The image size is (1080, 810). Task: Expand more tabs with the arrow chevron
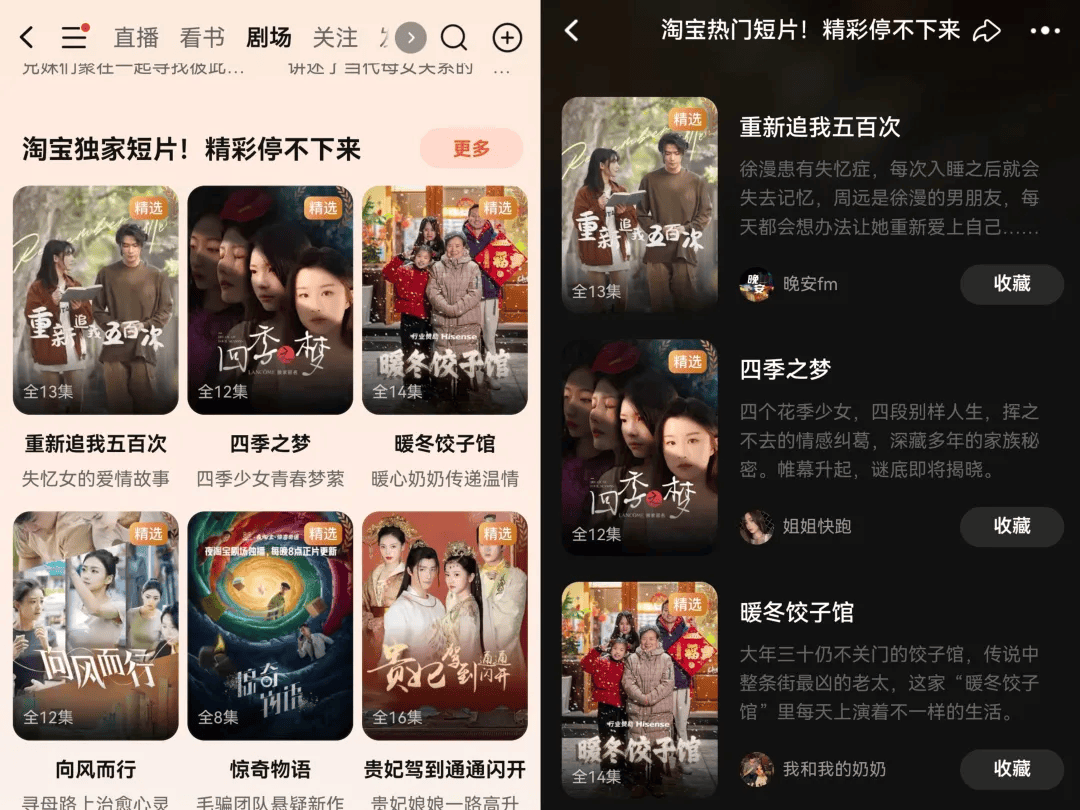coord(411,38)
